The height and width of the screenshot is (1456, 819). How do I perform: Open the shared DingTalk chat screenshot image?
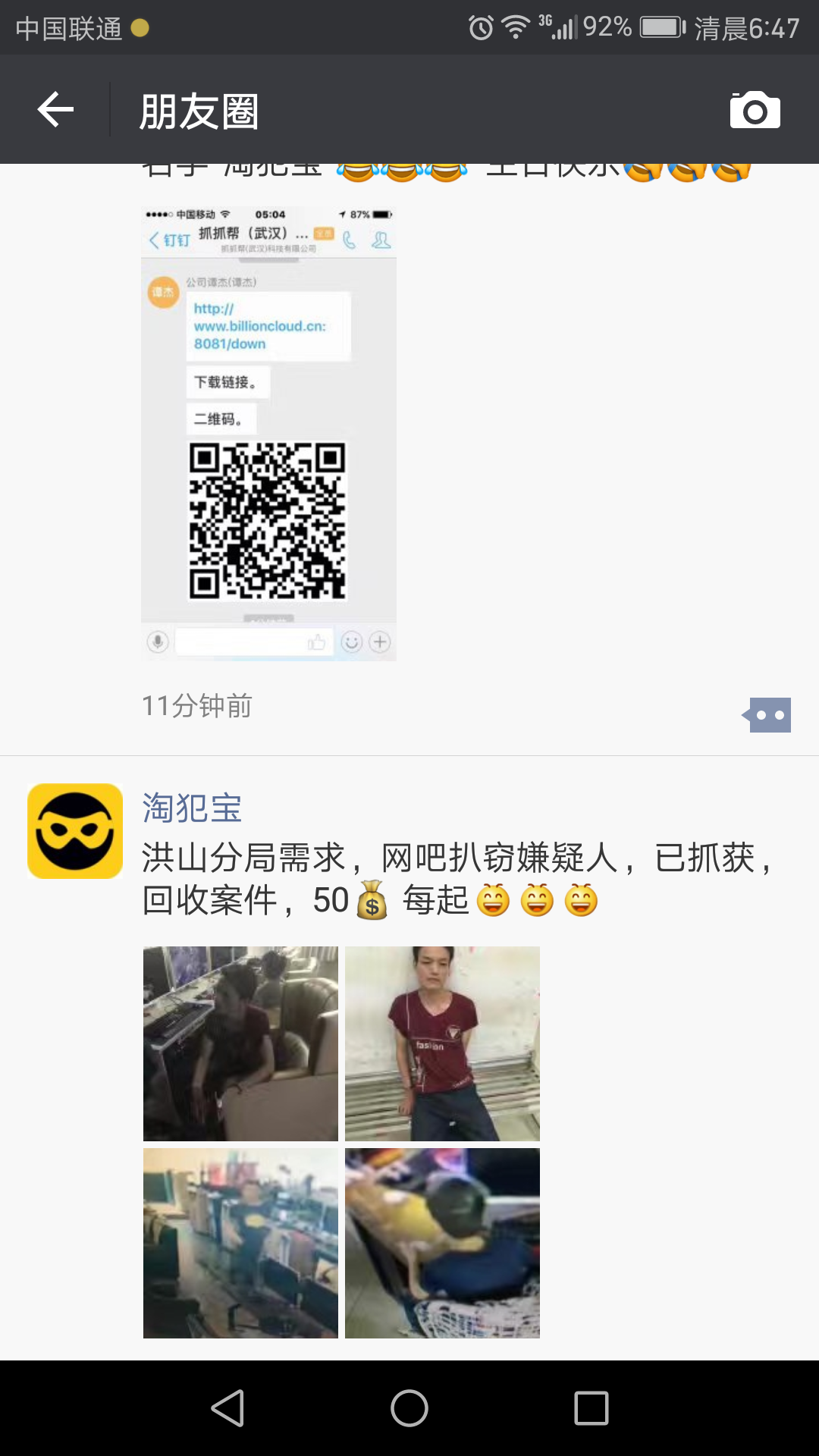click(268, 433)
